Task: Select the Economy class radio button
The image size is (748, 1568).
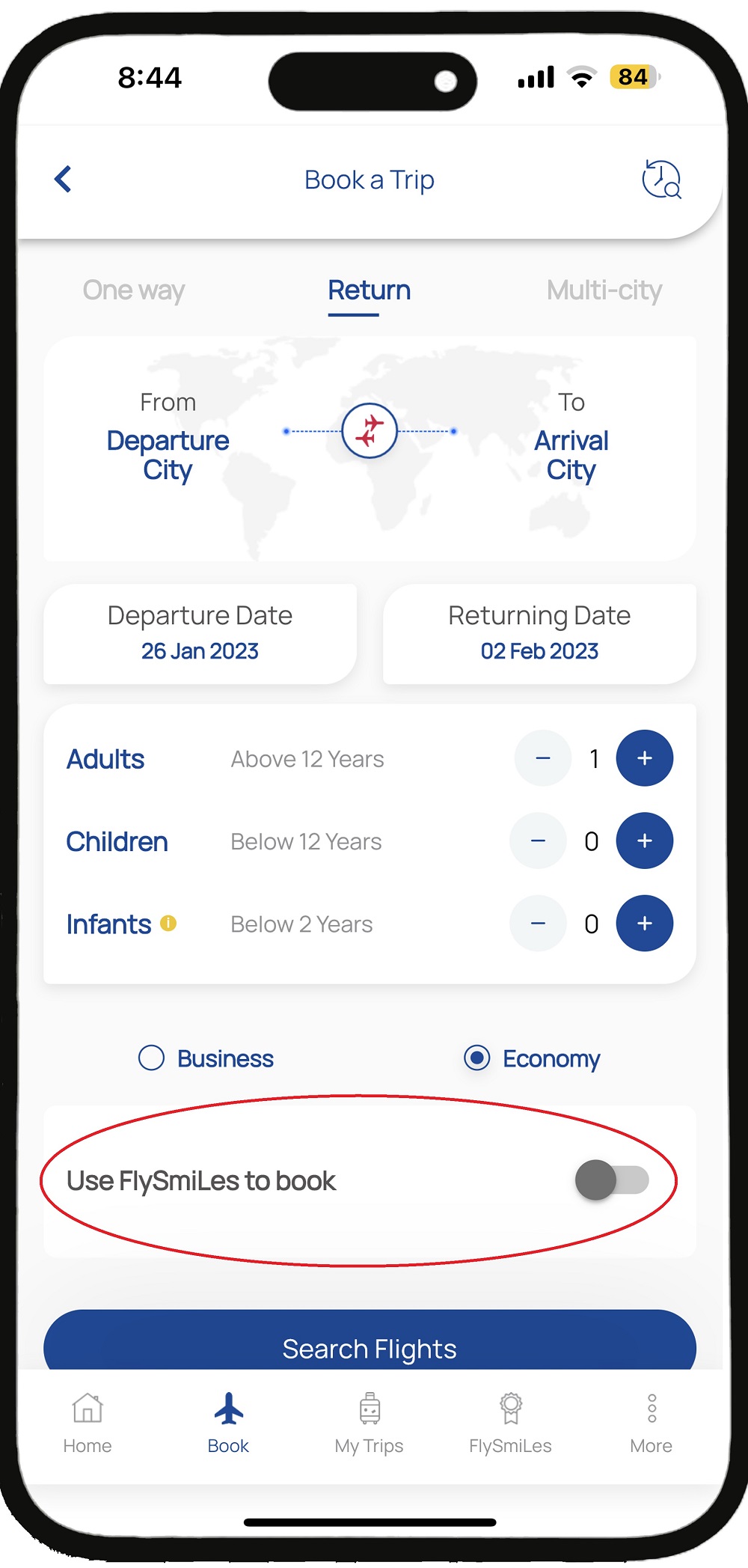Action: coord(477,1058)
